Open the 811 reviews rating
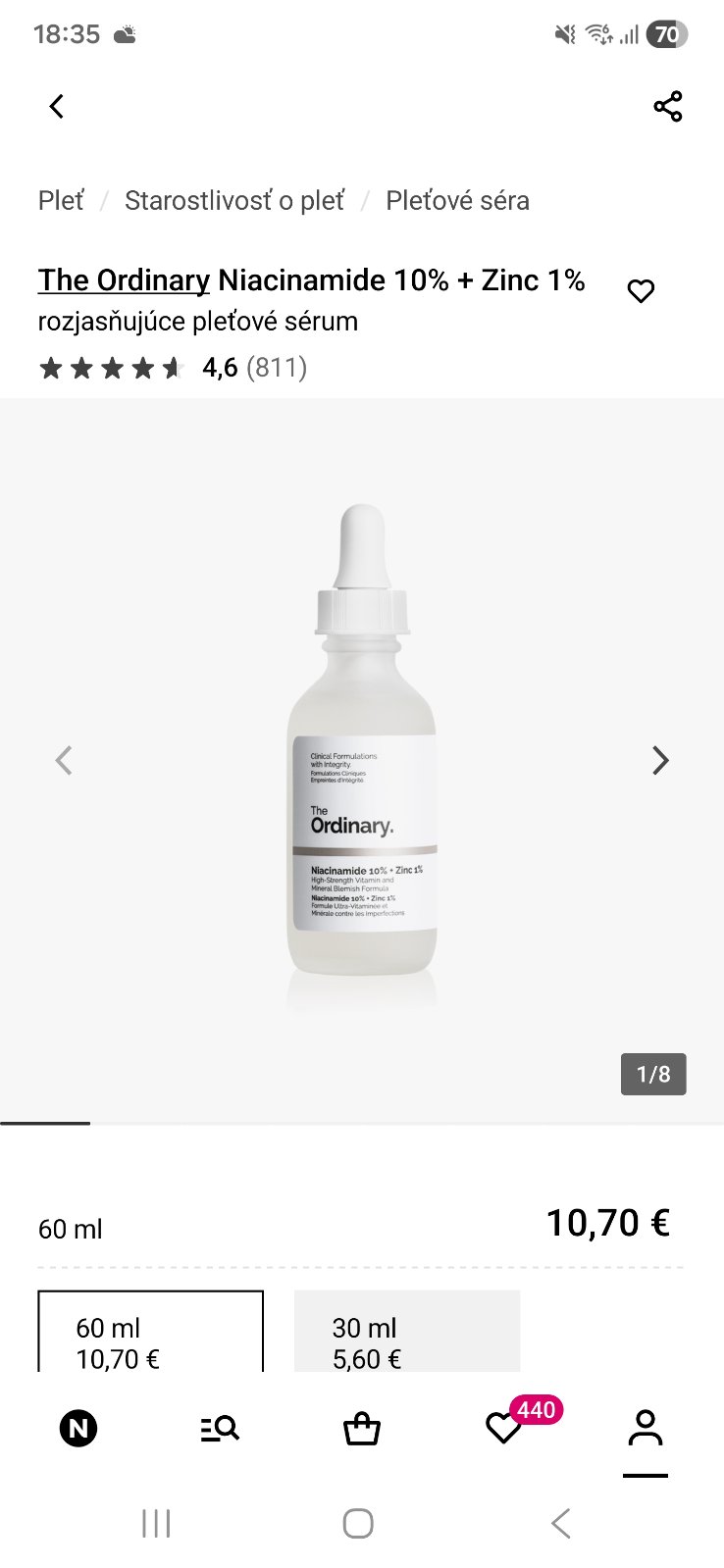Screen dimensions: 724x1568 click(x=173, y=368)
